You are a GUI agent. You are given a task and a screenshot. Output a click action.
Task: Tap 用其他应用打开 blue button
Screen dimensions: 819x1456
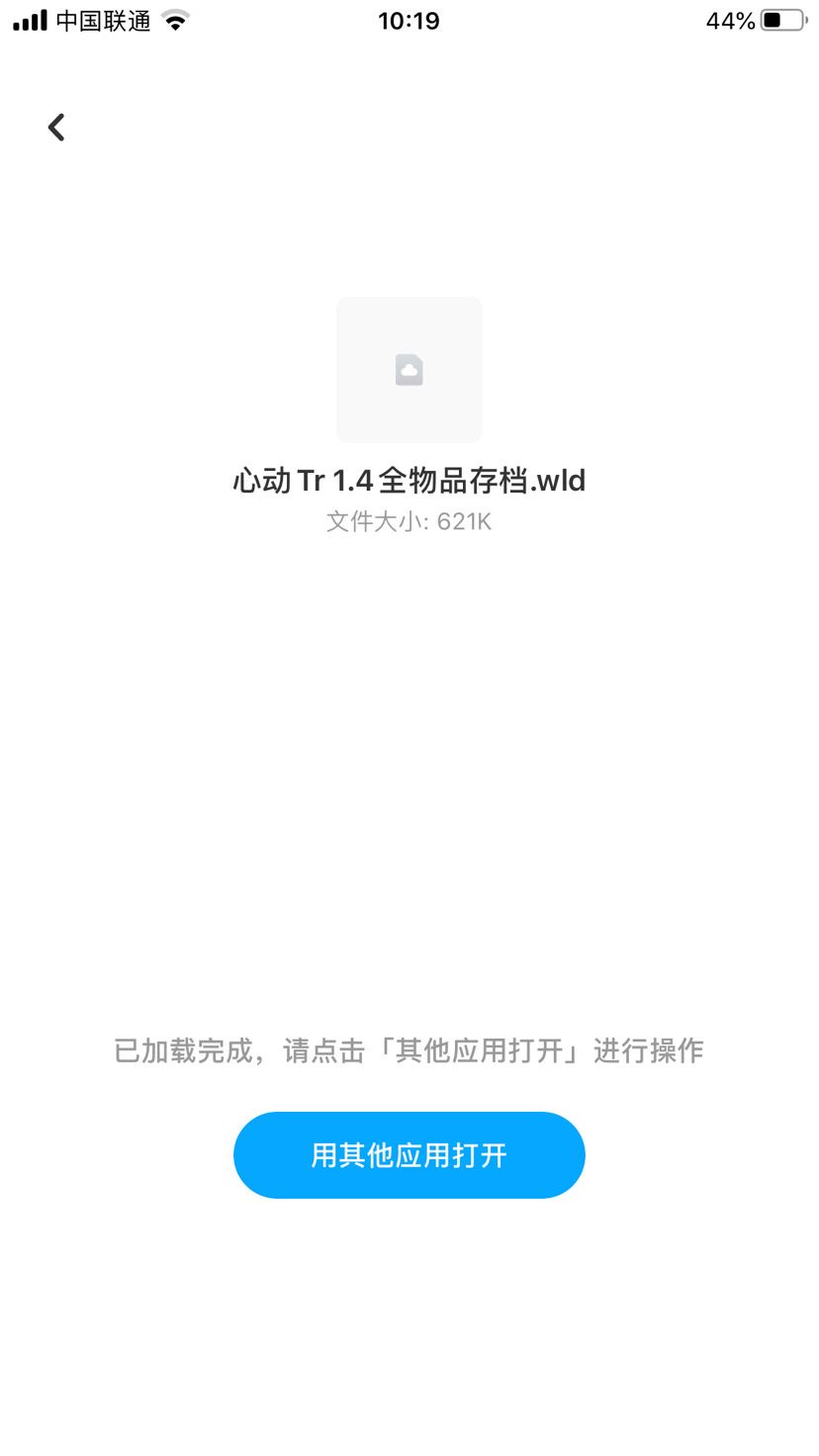pos(409,1154)
